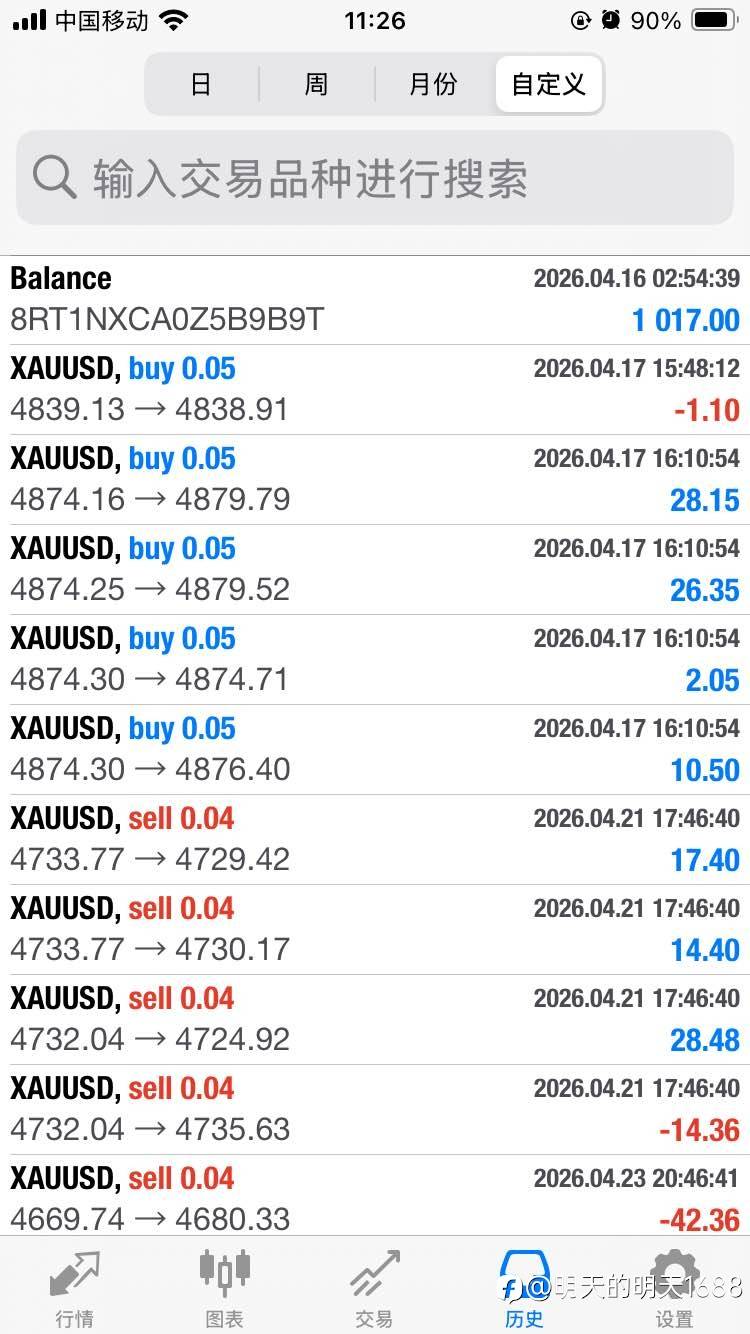Open the 行情 tab

[75, 1288]
